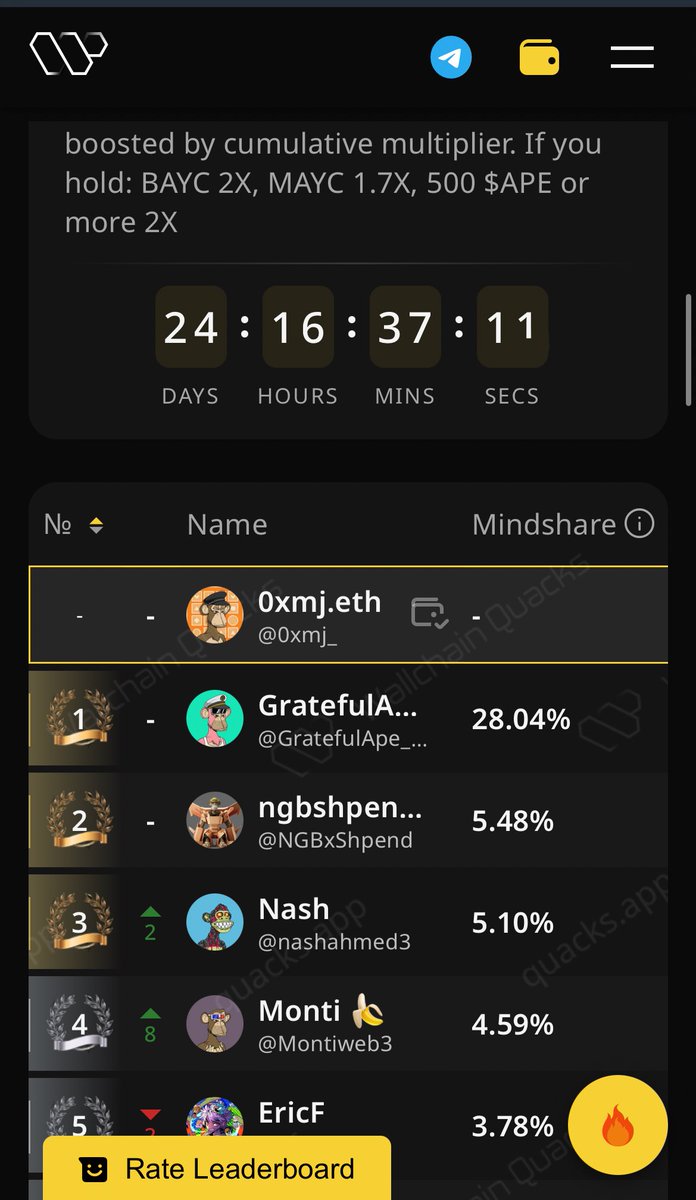Open GratefulApe's leaderboard entry
696x1200 pixels.
click(340, 718)
